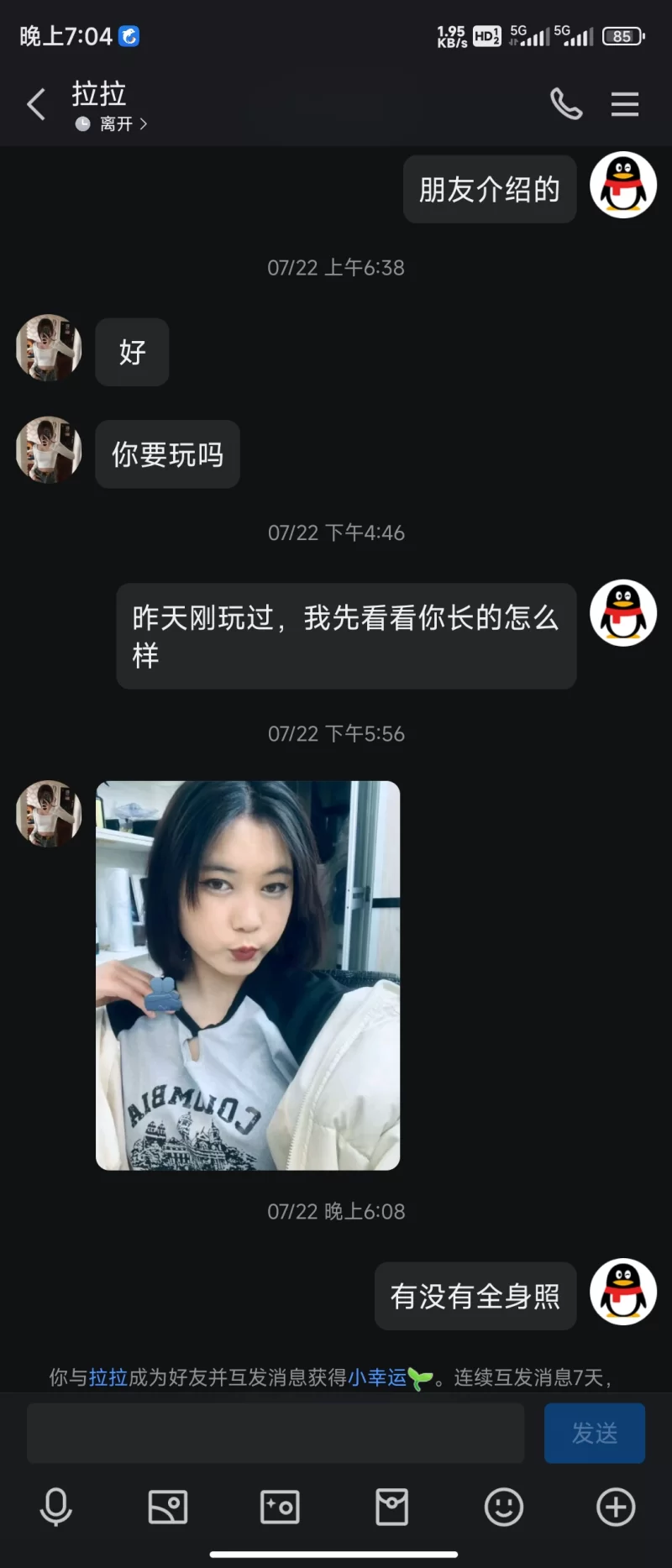Open 拉拉's 离开 status details
The height and width of the screenshot is (1568, 672).
[113, 124]
